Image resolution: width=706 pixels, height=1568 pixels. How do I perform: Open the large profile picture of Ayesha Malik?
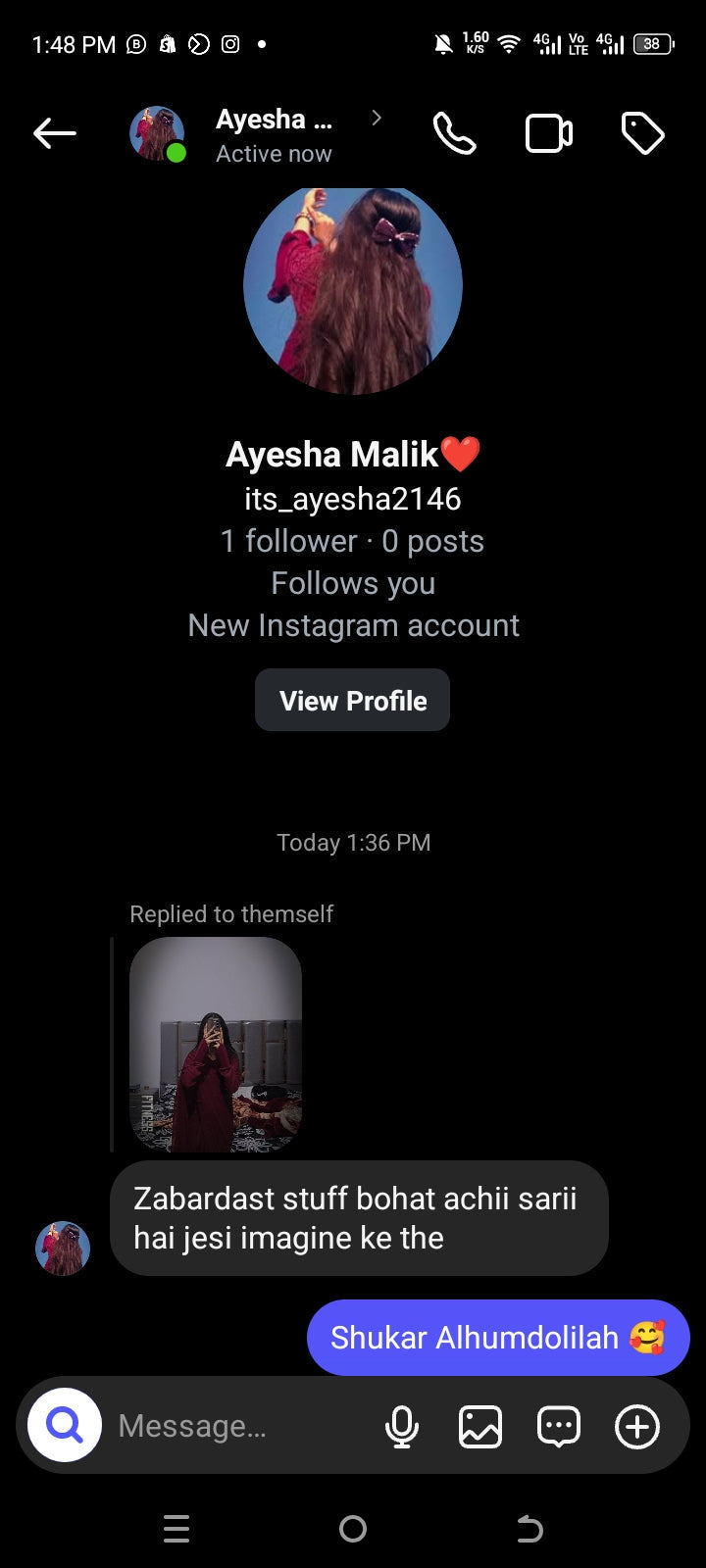click(x=353, y=289)
